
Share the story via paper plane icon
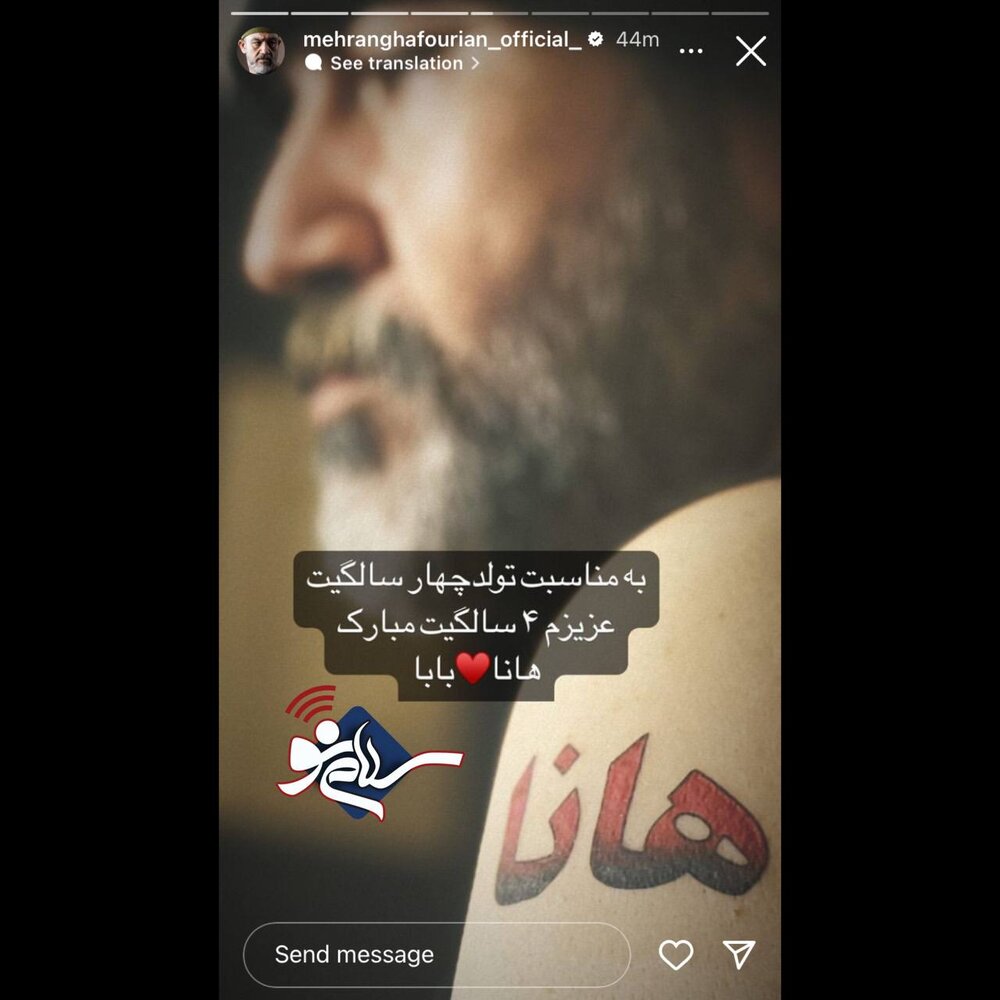pos(739,955)
